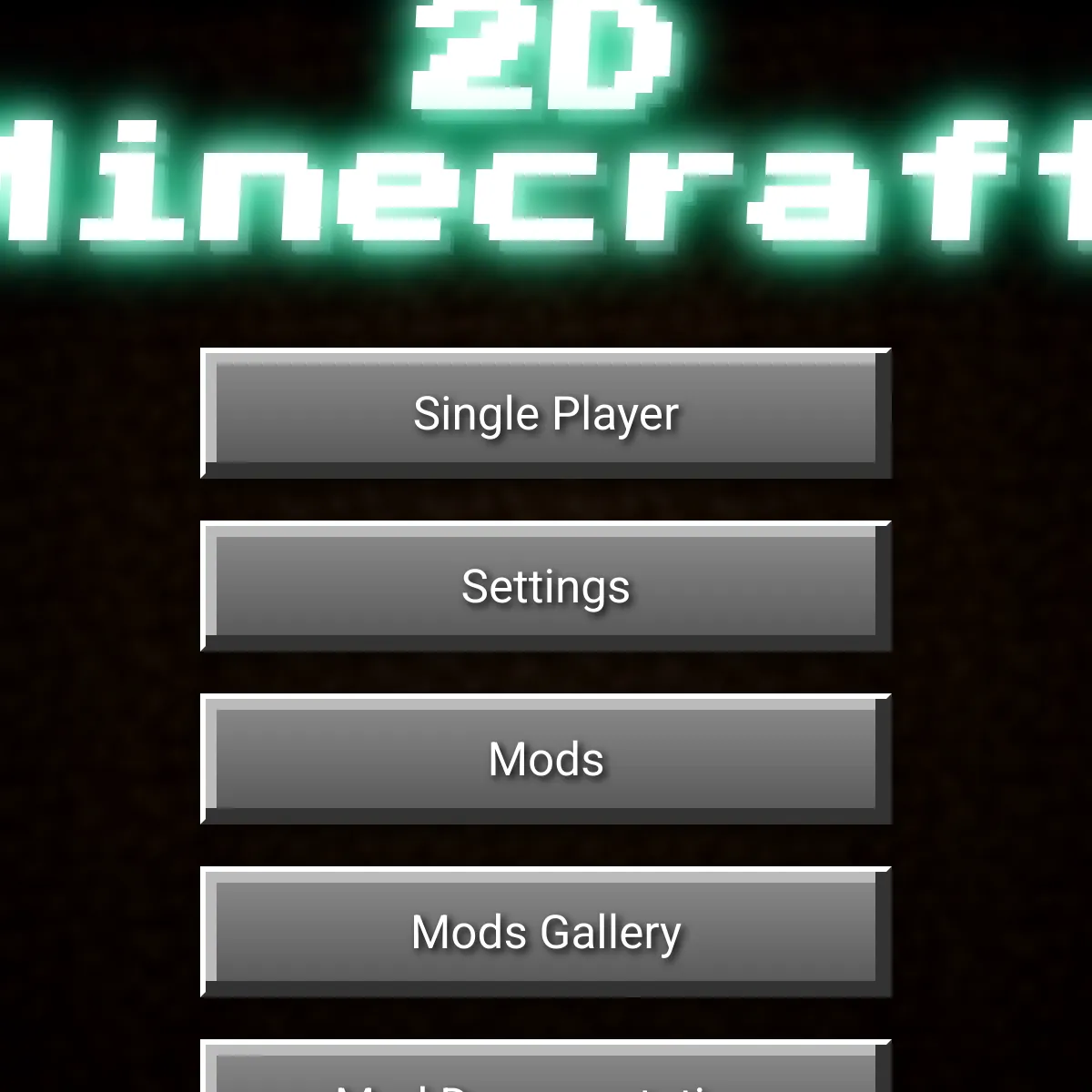Open the Mods button
The image size is (1092, 1092).
point(546,760)
